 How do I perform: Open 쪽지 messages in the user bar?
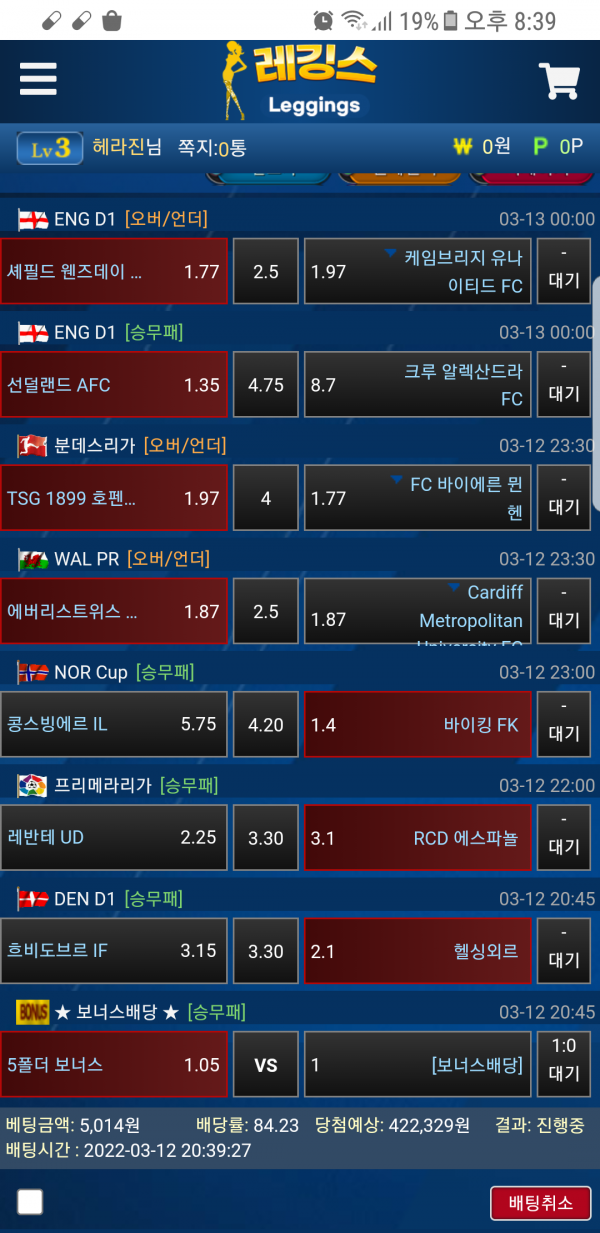point(212,148)
